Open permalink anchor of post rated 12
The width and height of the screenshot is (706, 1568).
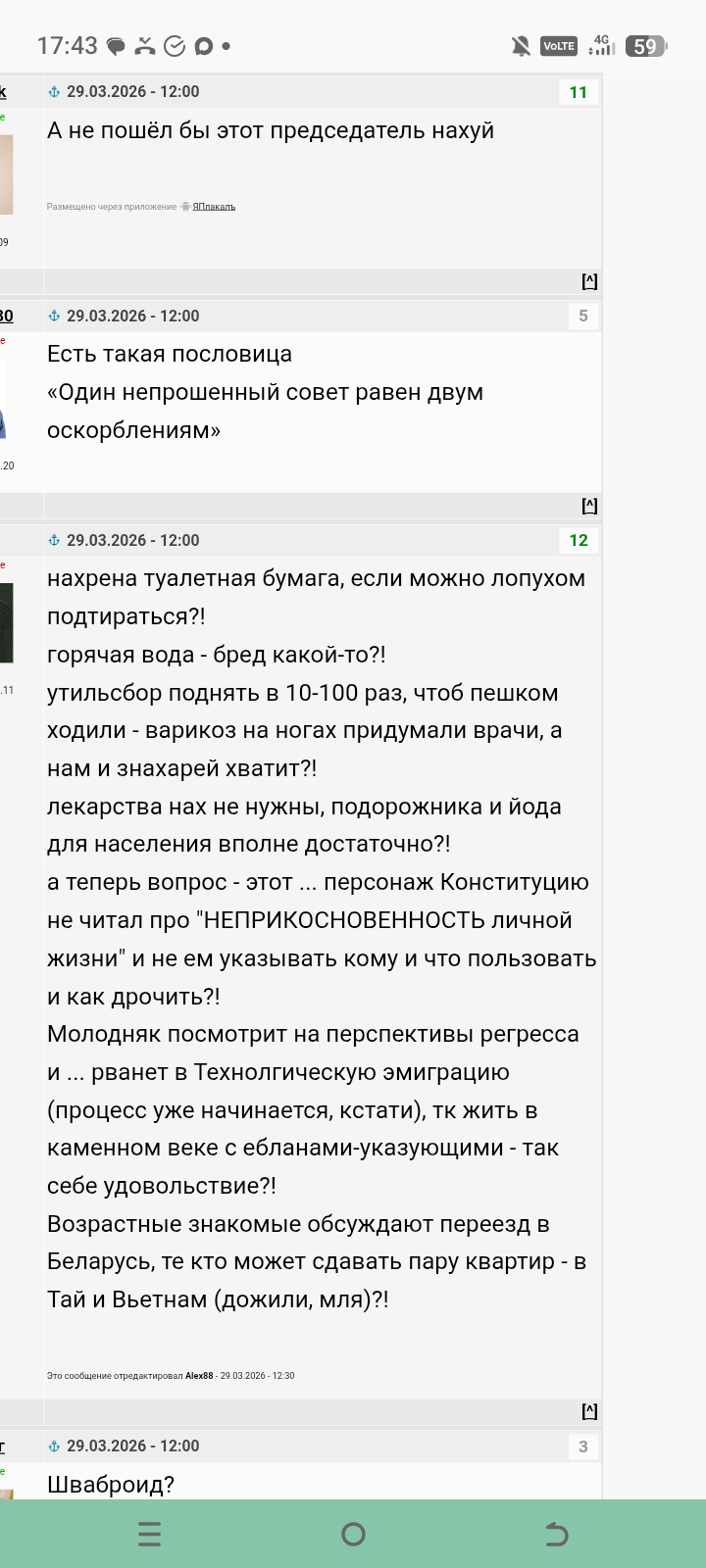pos(55,541)
